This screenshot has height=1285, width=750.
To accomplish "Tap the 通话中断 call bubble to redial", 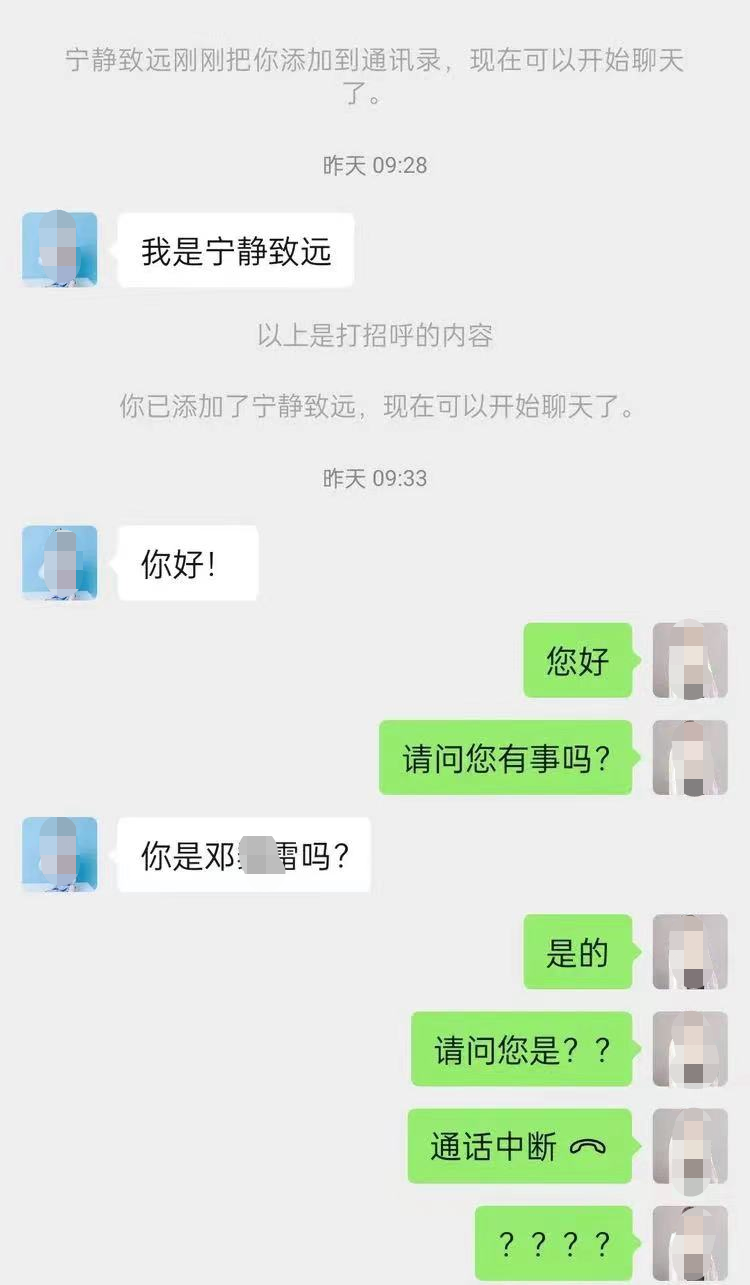I will point(520,1146).
